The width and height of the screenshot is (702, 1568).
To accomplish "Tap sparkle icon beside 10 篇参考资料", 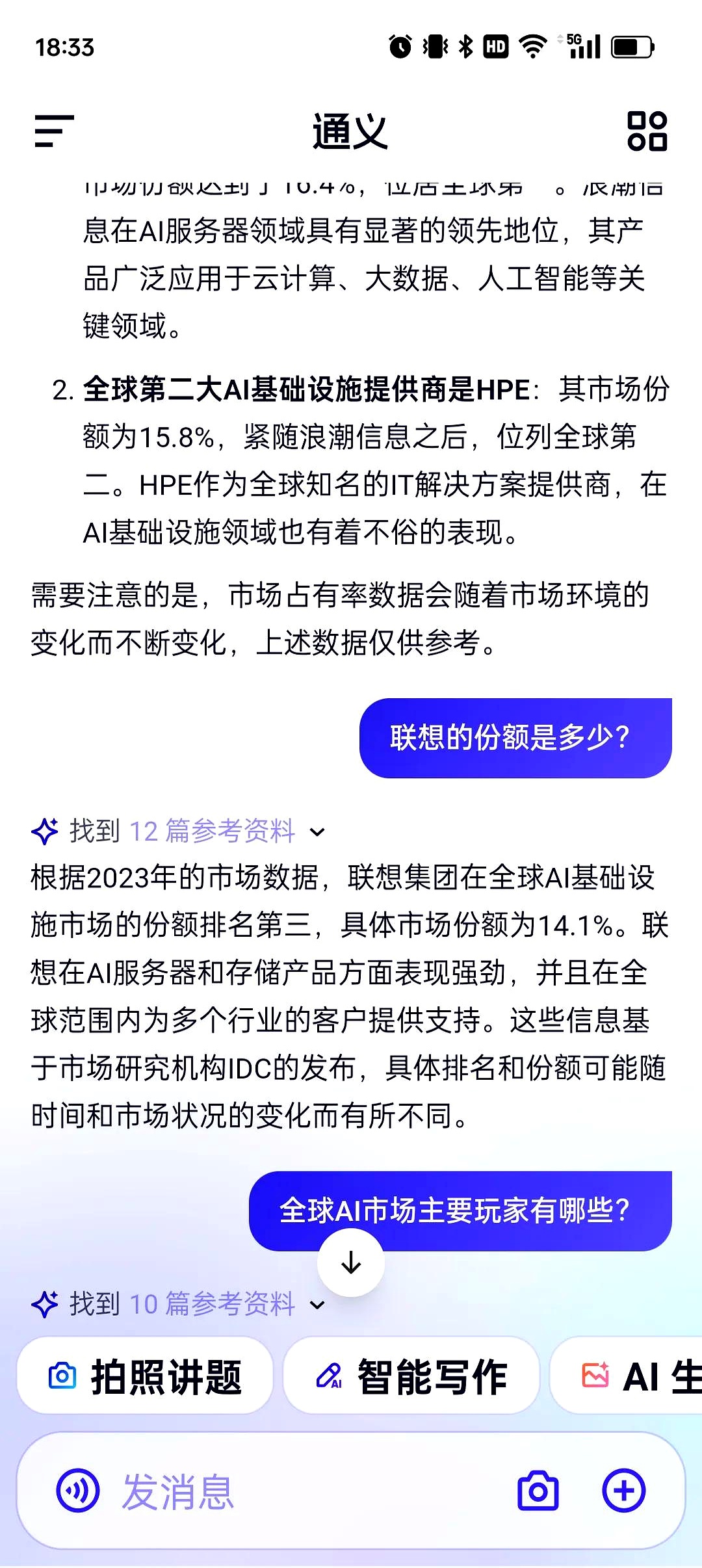I will [45, 1304].
